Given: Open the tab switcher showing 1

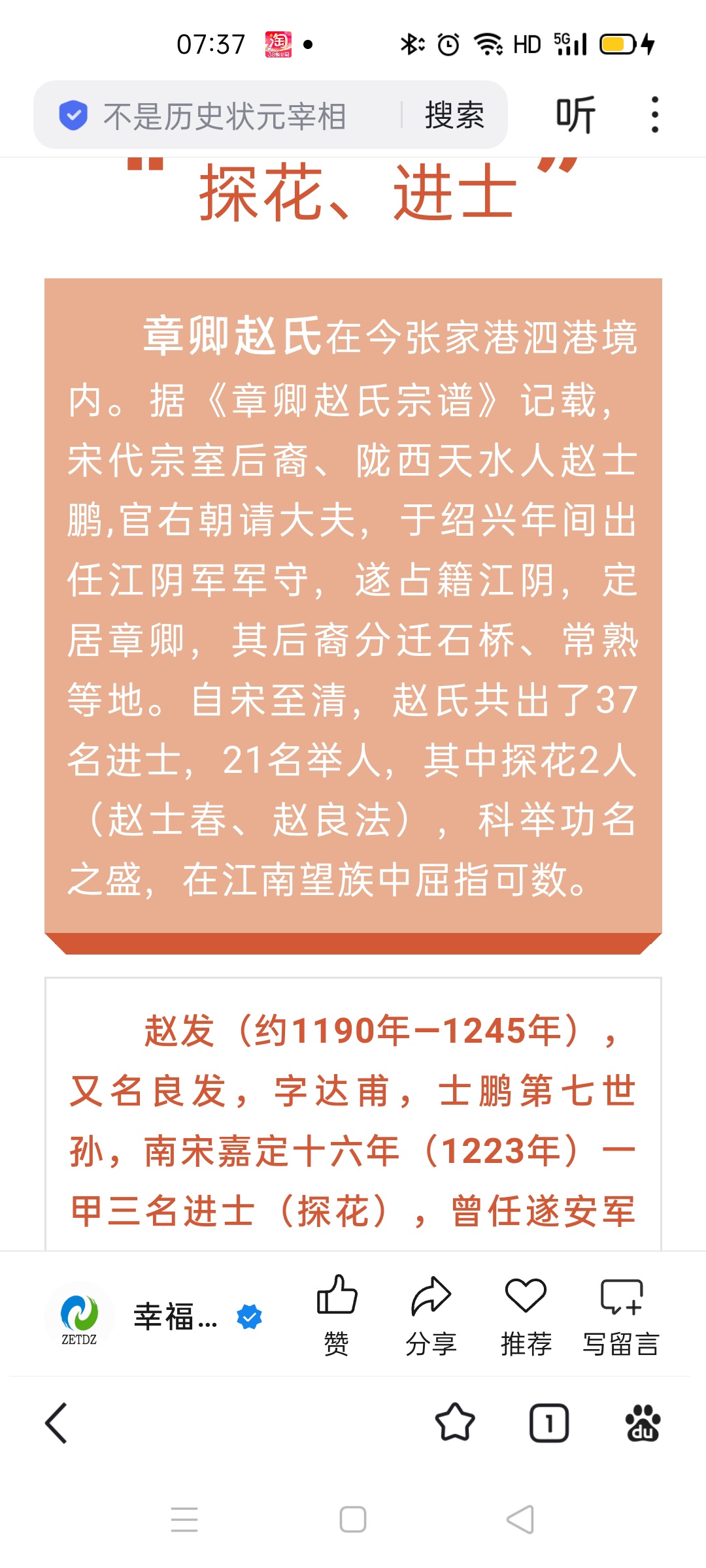Looking at the screenshot, I should point(549,1422).
